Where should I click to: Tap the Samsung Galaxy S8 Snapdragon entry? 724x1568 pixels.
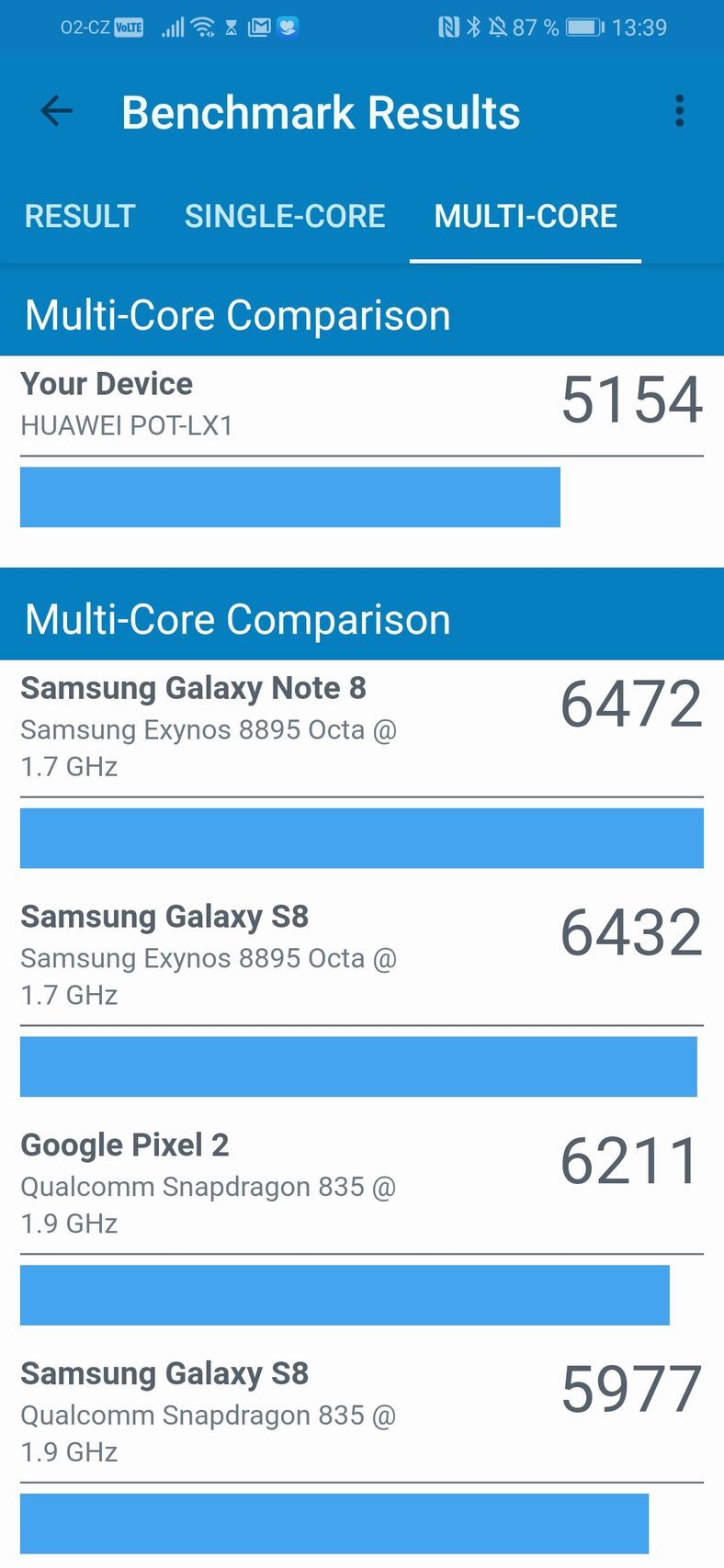pyautogui.click(x=165, y=1373)
